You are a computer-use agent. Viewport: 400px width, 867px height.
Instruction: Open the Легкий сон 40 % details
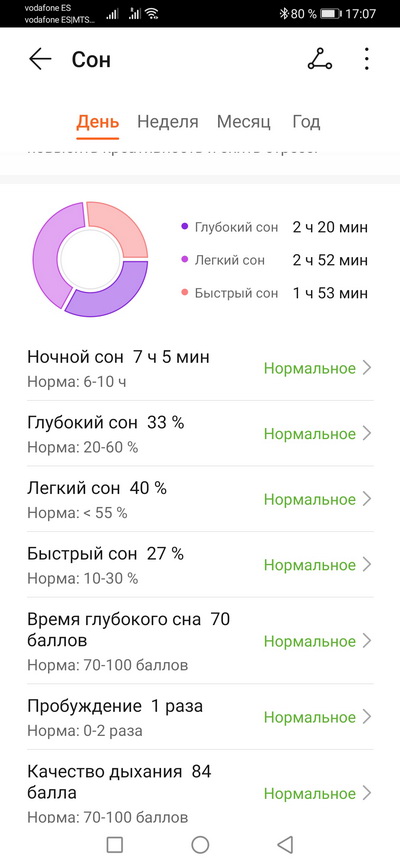(x=200, y=499)
